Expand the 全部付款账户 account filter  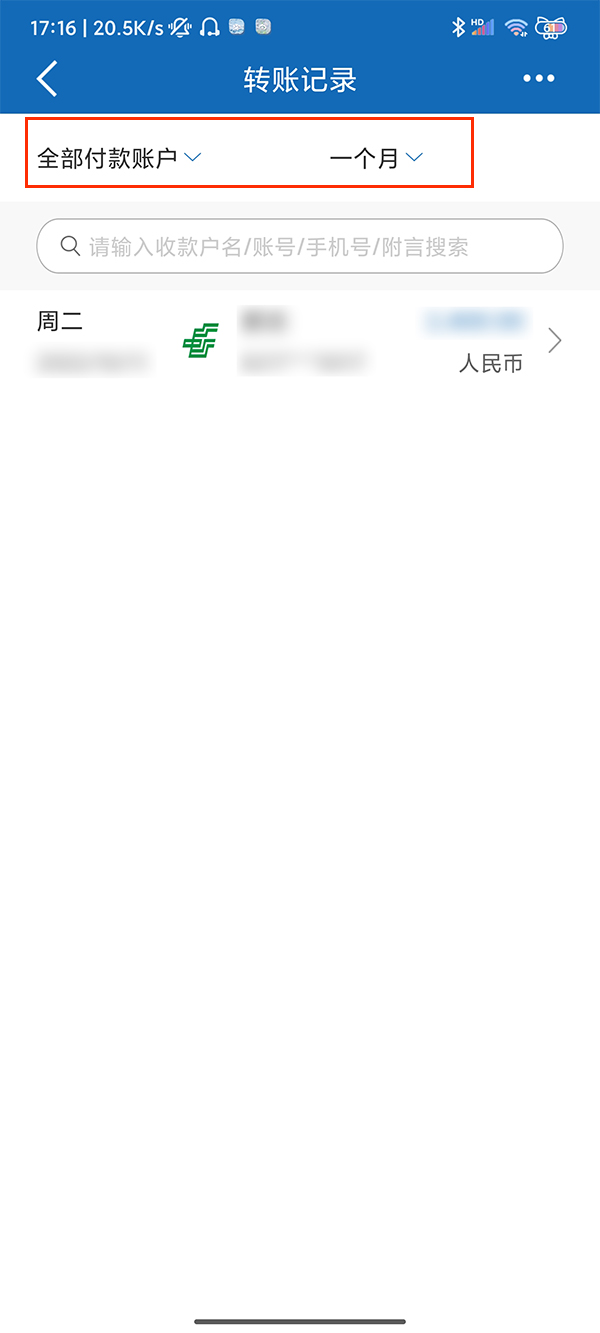[120, 158]
